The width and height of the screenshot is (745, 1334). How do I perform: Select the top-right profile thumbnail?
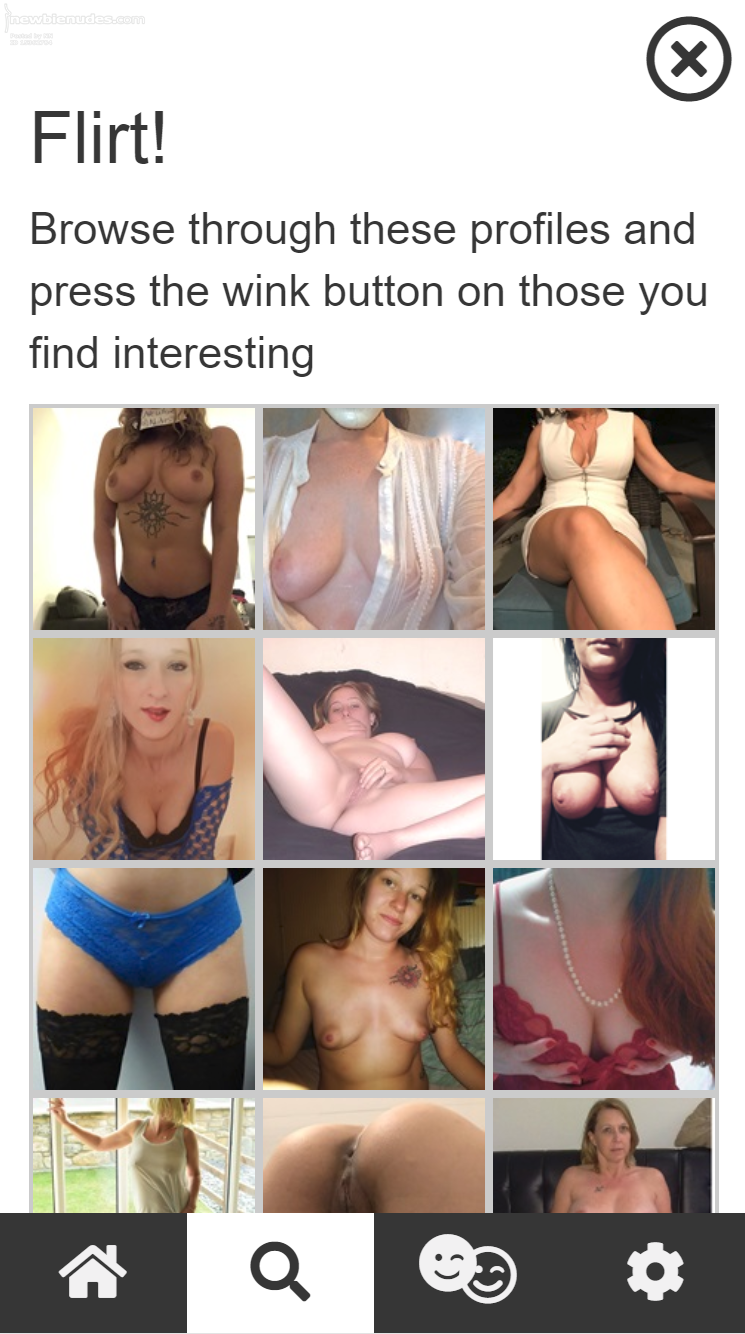[603, 517]
